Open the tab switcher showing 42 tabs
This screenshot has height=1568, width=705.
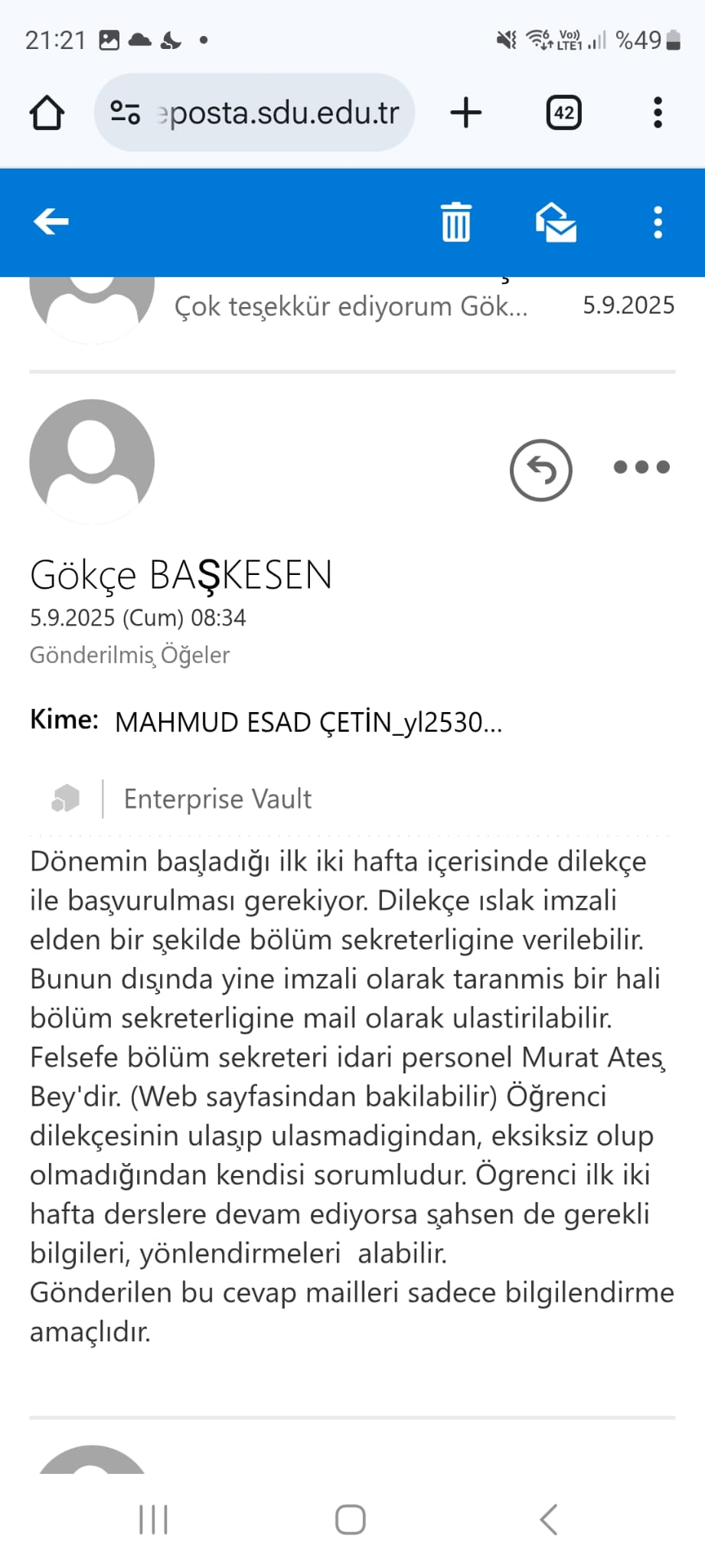point(563,113)
